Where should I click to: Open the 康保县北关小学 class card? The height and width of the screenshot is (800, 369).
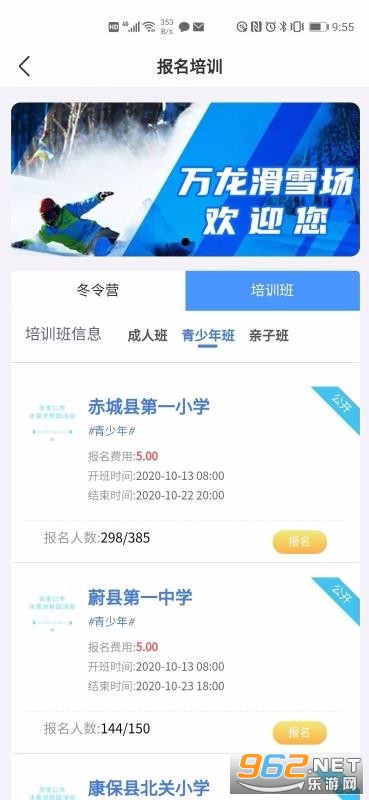[185, 778]
